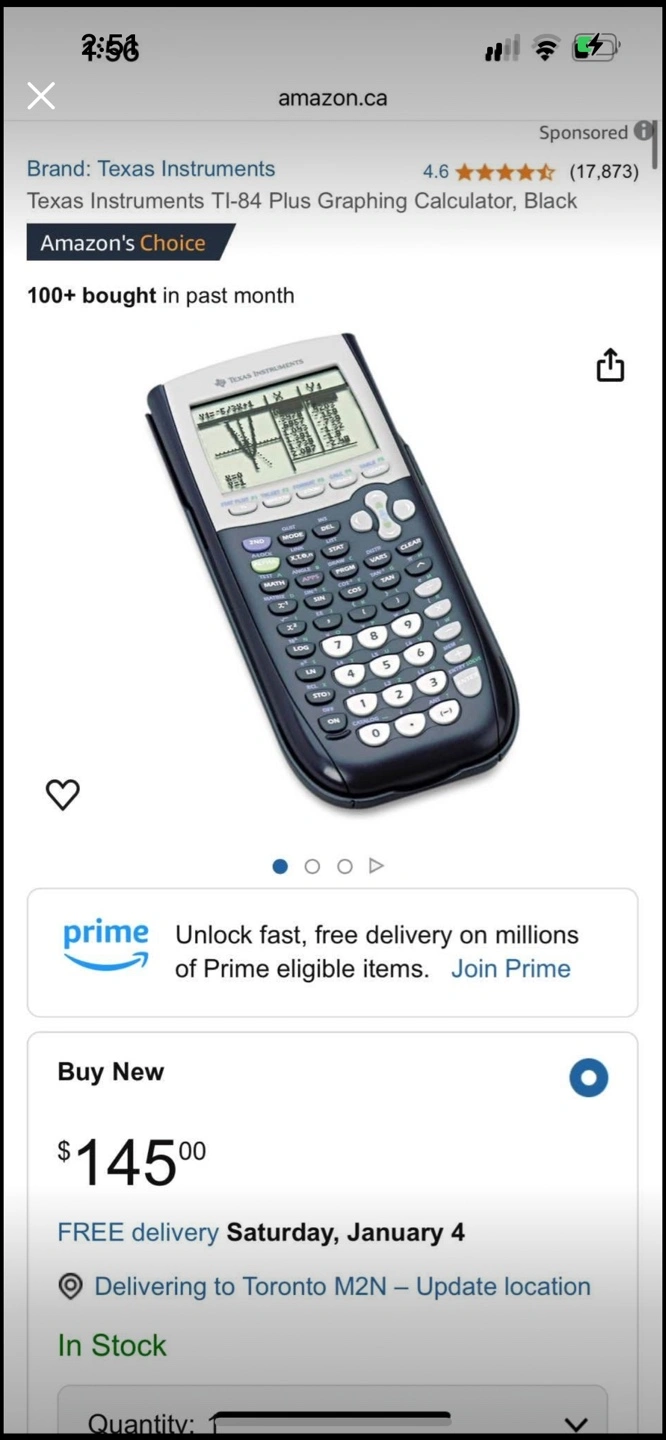Open the Sponsored info icon
Image resolution: width=666 pixels, height=1440 pixels.
click(643, 132)
